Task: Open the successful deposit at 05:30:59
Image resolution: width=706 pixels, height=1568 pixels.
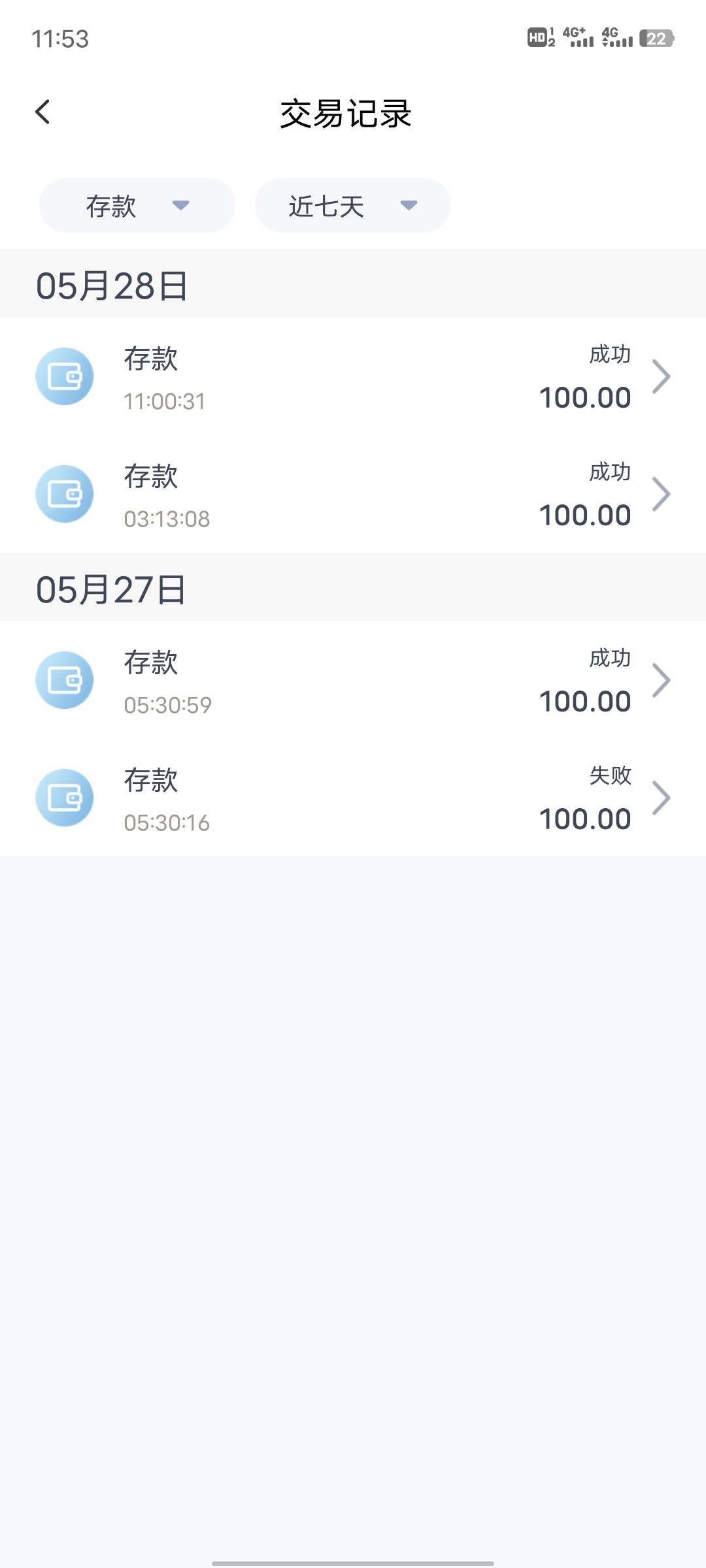Action: 353,681
